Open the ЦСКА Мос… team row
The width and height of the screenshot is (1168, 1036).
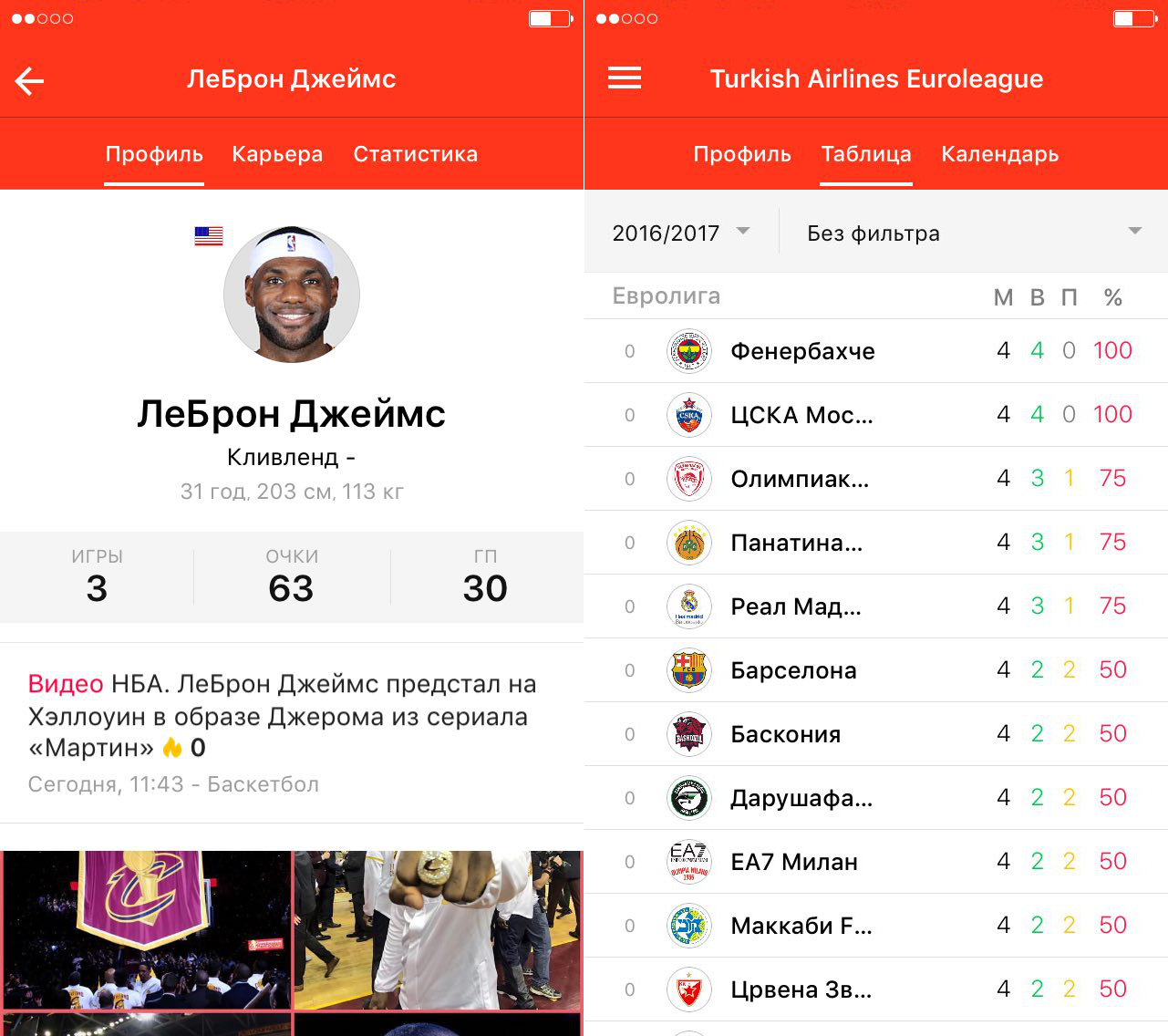[x=875, y=415]
